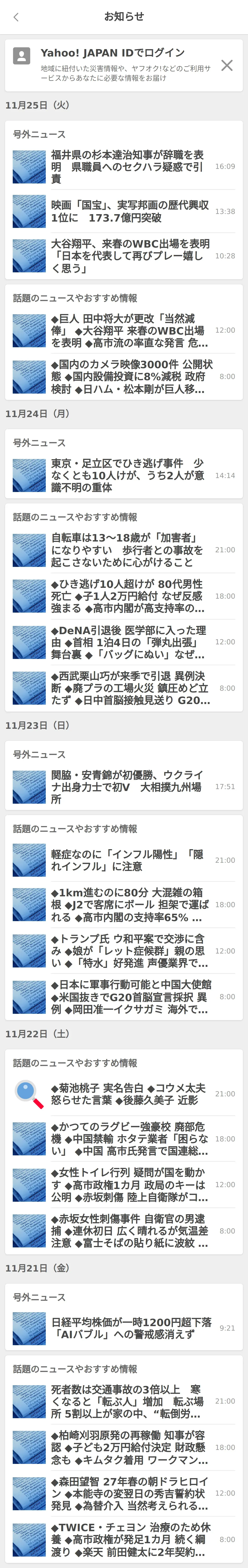Image resolution: width=248 pixels, height=1568 pixels.
Task: Dismiss the Yahoo! JAPAN ID login banner
Action: coord(227,65)
